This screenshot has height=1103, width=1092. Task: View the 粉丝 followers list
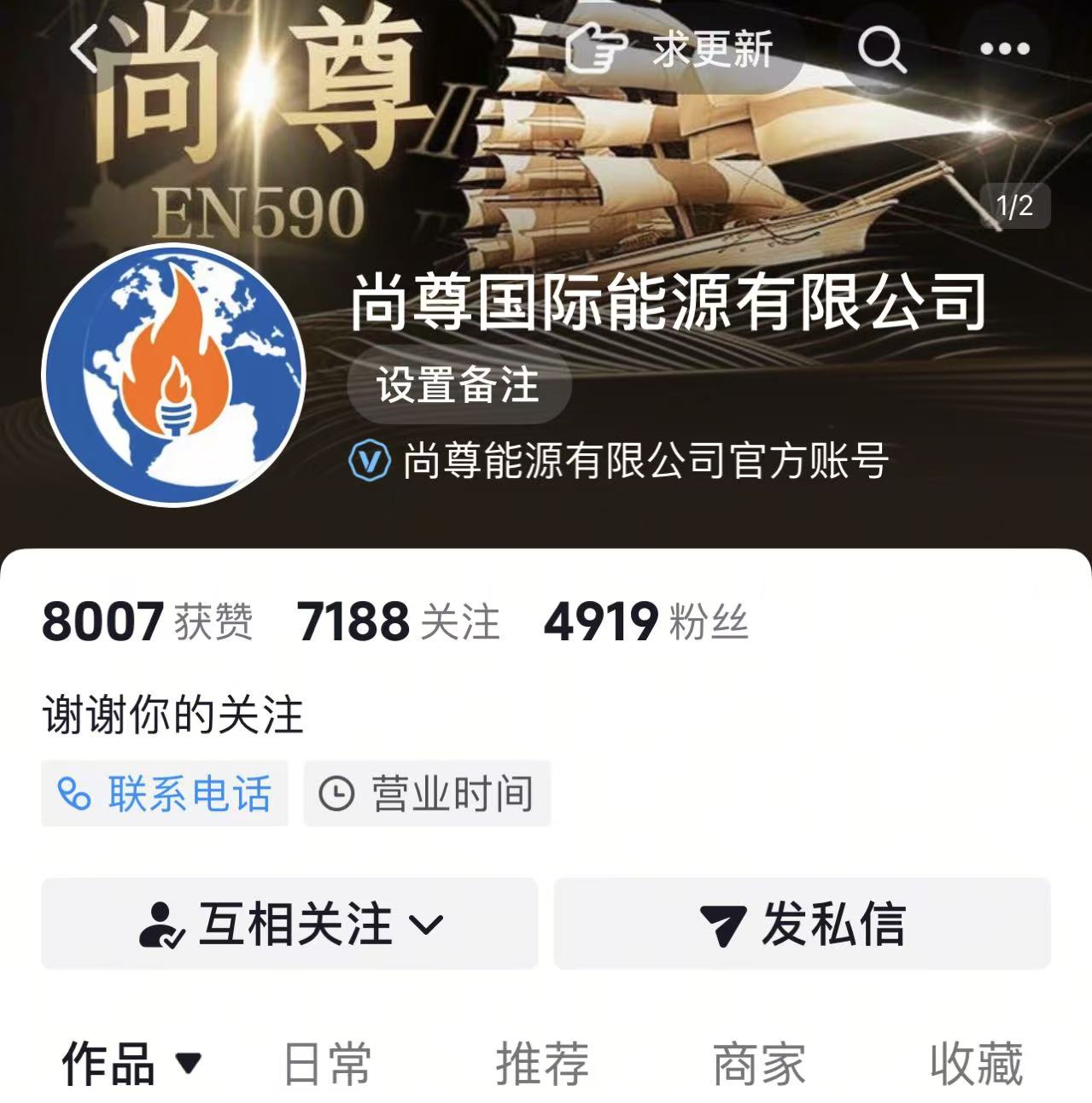pos(646,621)
